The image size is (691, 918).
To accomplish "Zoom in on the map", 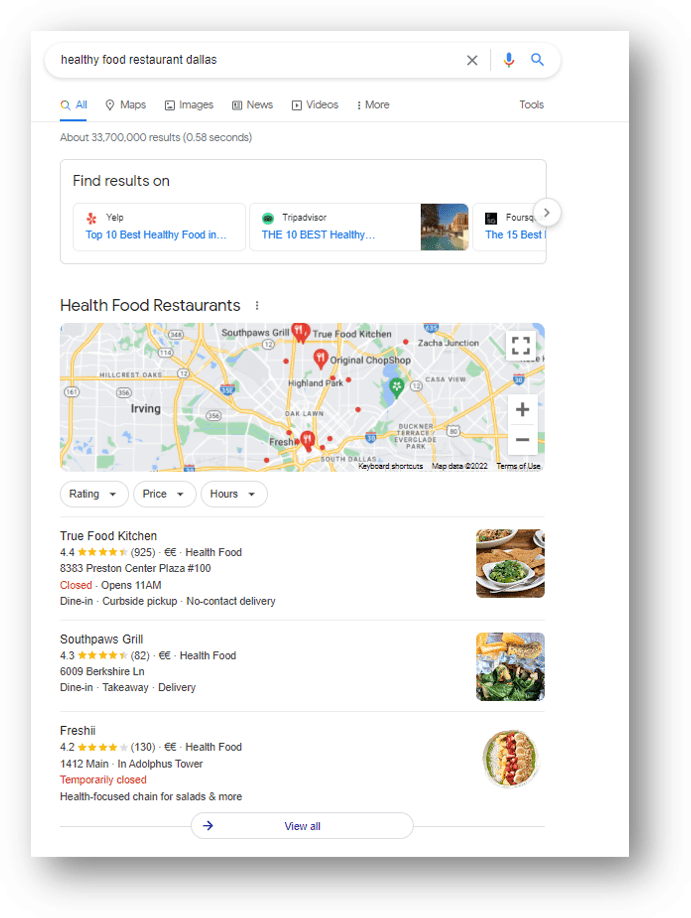I will tap(522, 409).
